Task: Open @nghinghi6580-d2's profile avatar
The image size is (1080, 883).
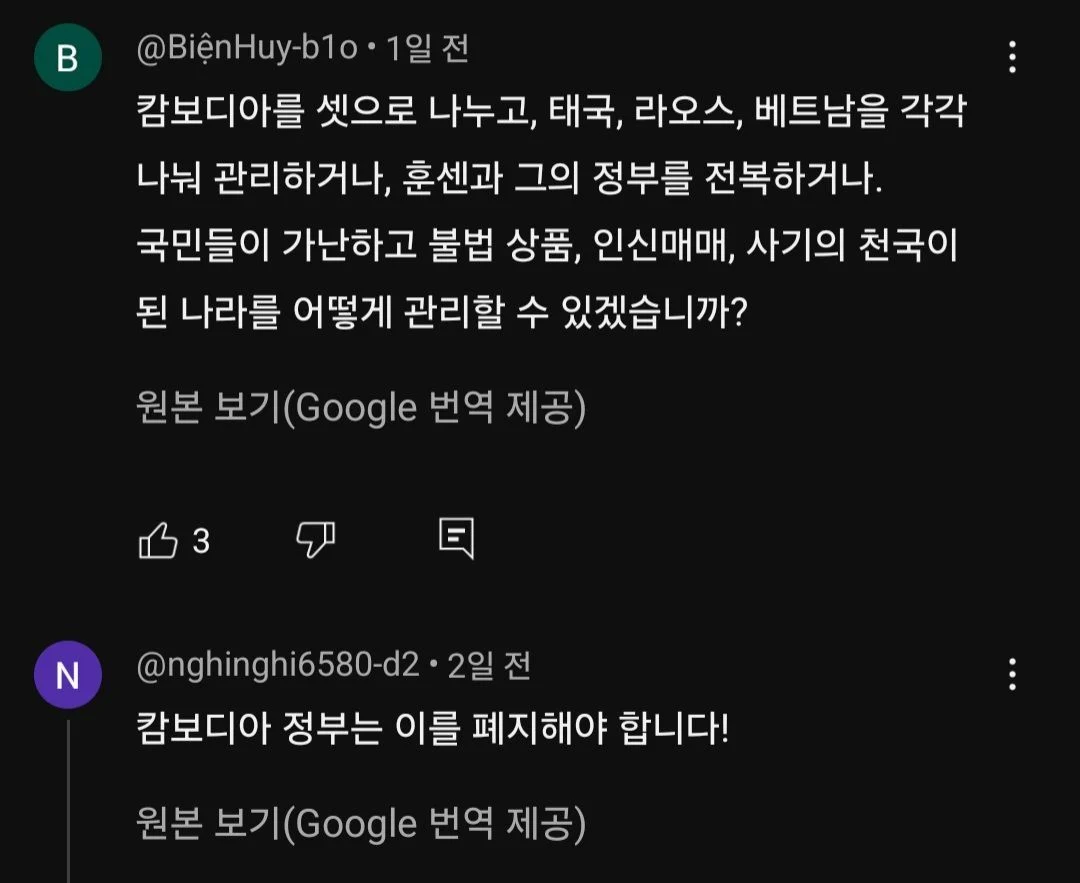Action: [x=67, y=676]
